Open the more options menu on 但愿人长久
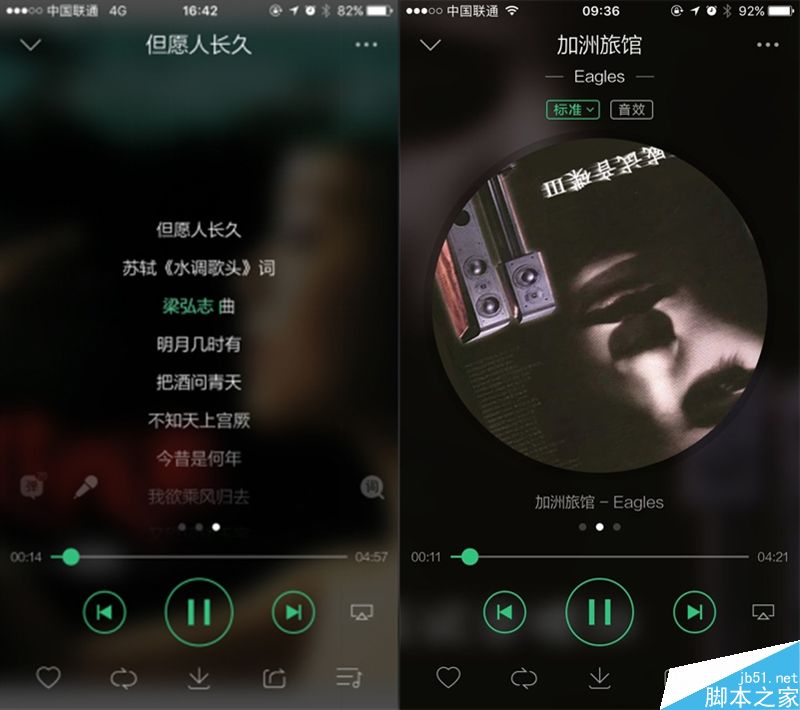800x710 pixels. pos(366,45)
